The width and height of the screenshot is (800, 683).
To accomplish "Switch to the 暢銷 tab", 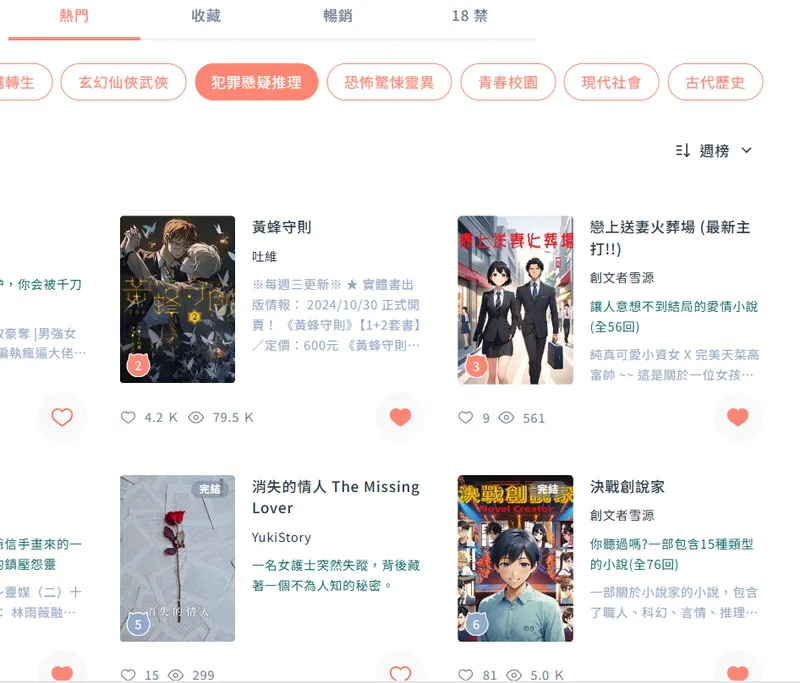I will pyautogui.click(x=338, y=16).
